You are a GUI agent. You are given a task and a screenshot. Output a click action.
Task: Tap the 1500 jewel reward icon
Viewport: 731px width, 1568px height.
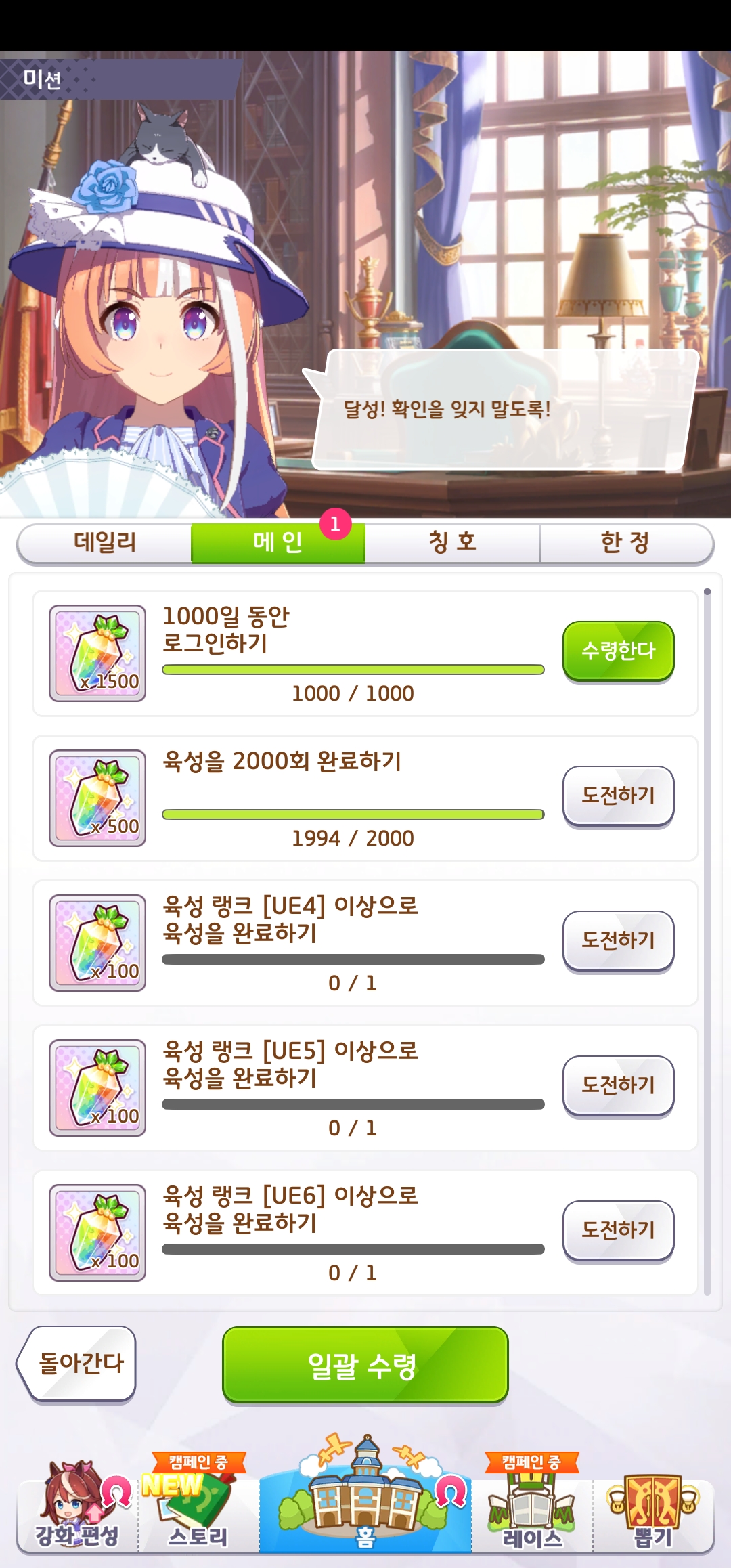pyautogui.click(x=97, y=653)
